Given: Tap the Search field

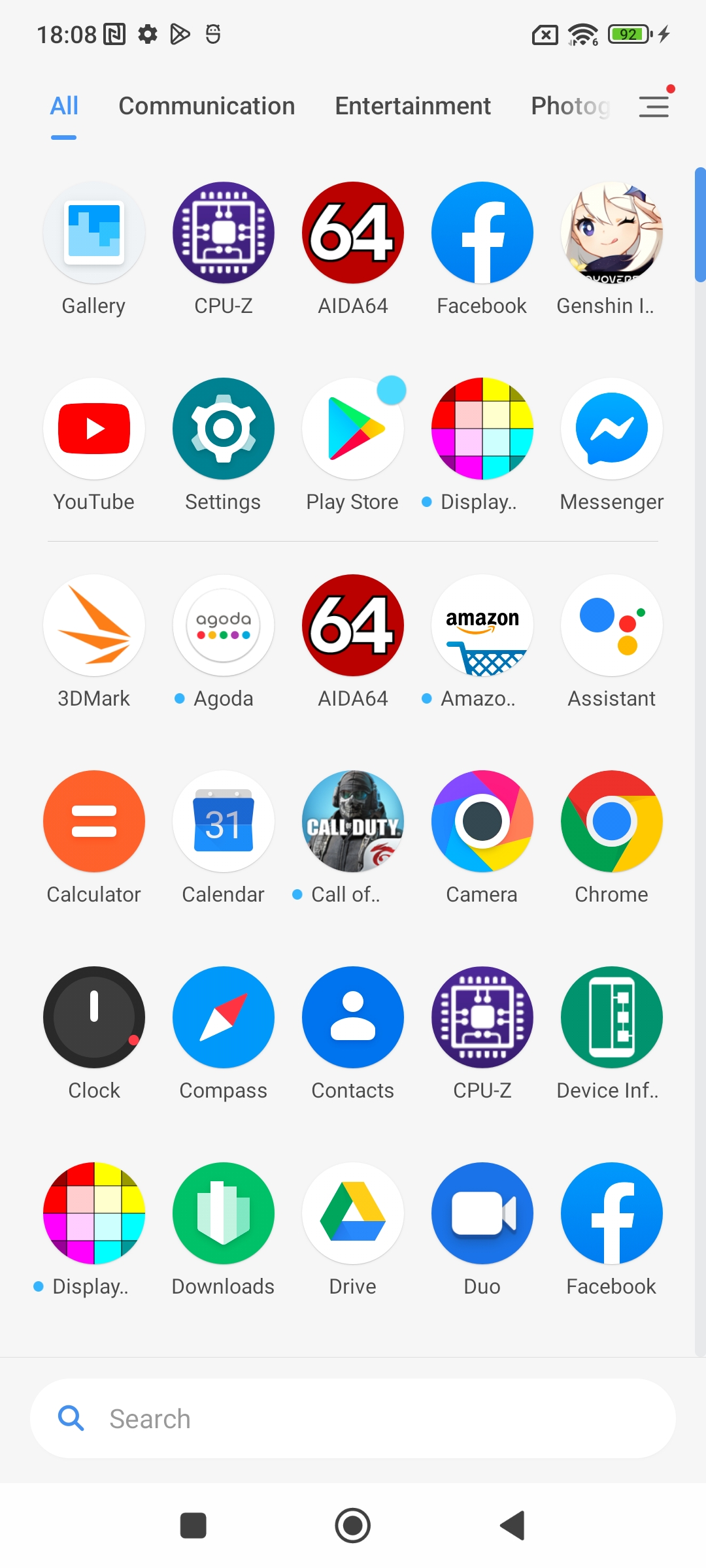Looking at the screenshot, I should (x=353, y=1419).
